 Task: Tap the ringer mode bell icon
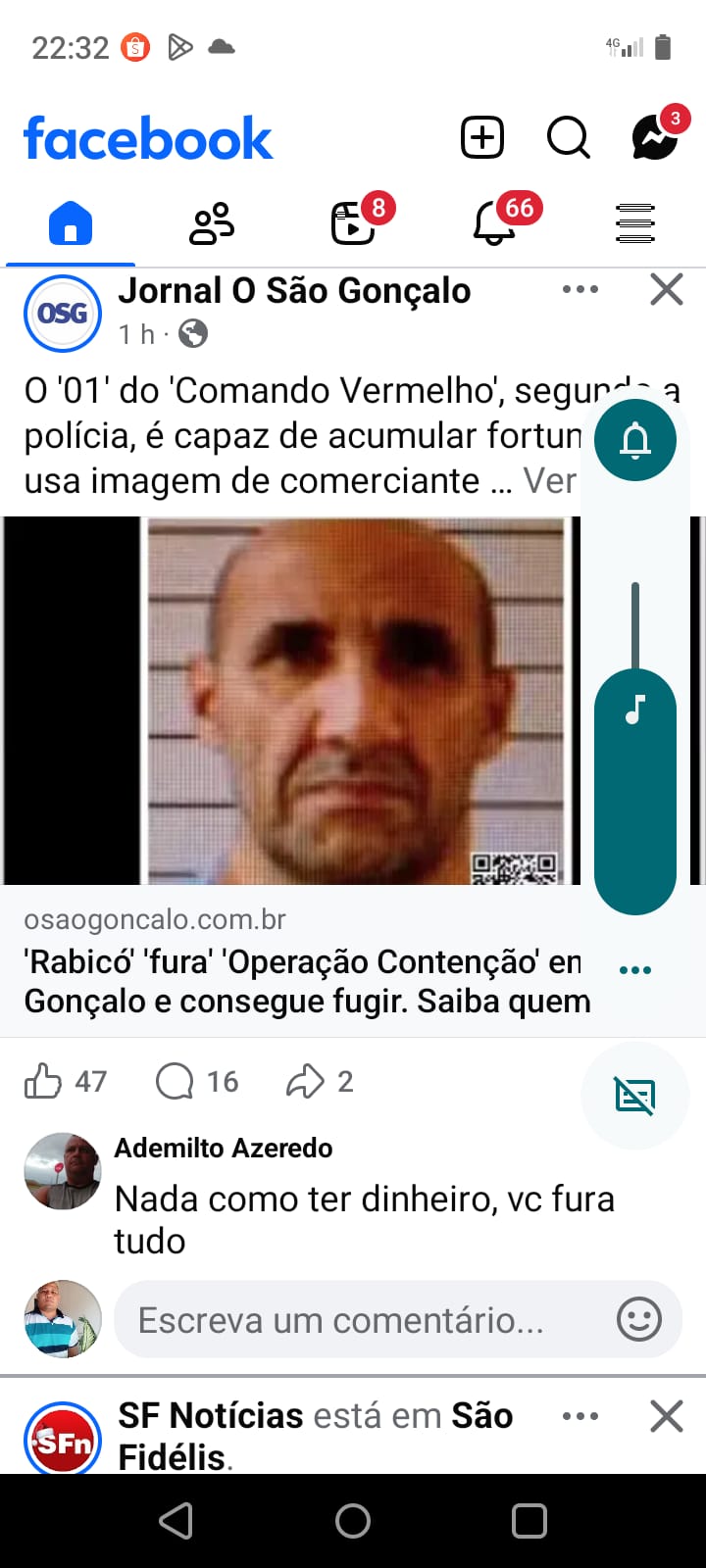[x=635, y=441]
